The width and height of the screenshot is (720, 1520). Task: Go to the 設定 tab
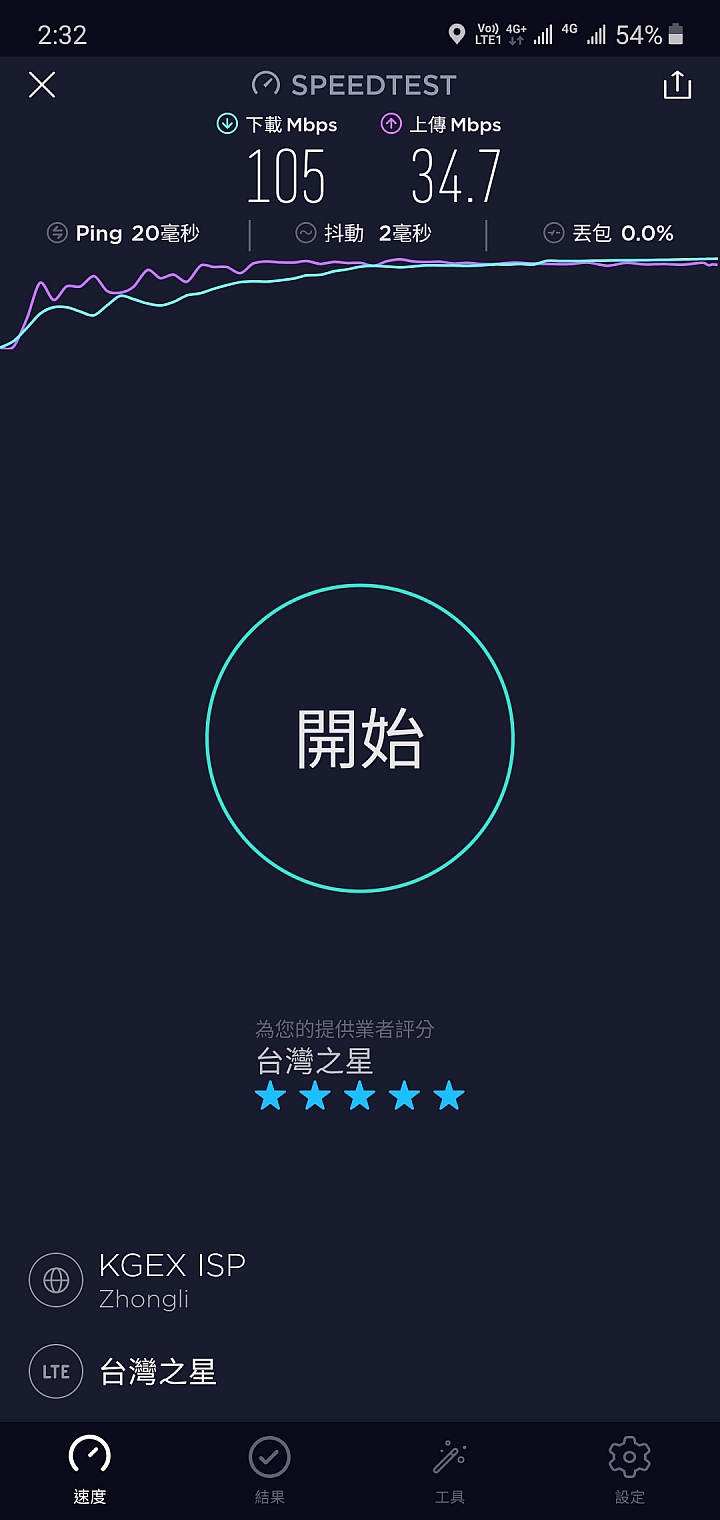pos(630,1470)
